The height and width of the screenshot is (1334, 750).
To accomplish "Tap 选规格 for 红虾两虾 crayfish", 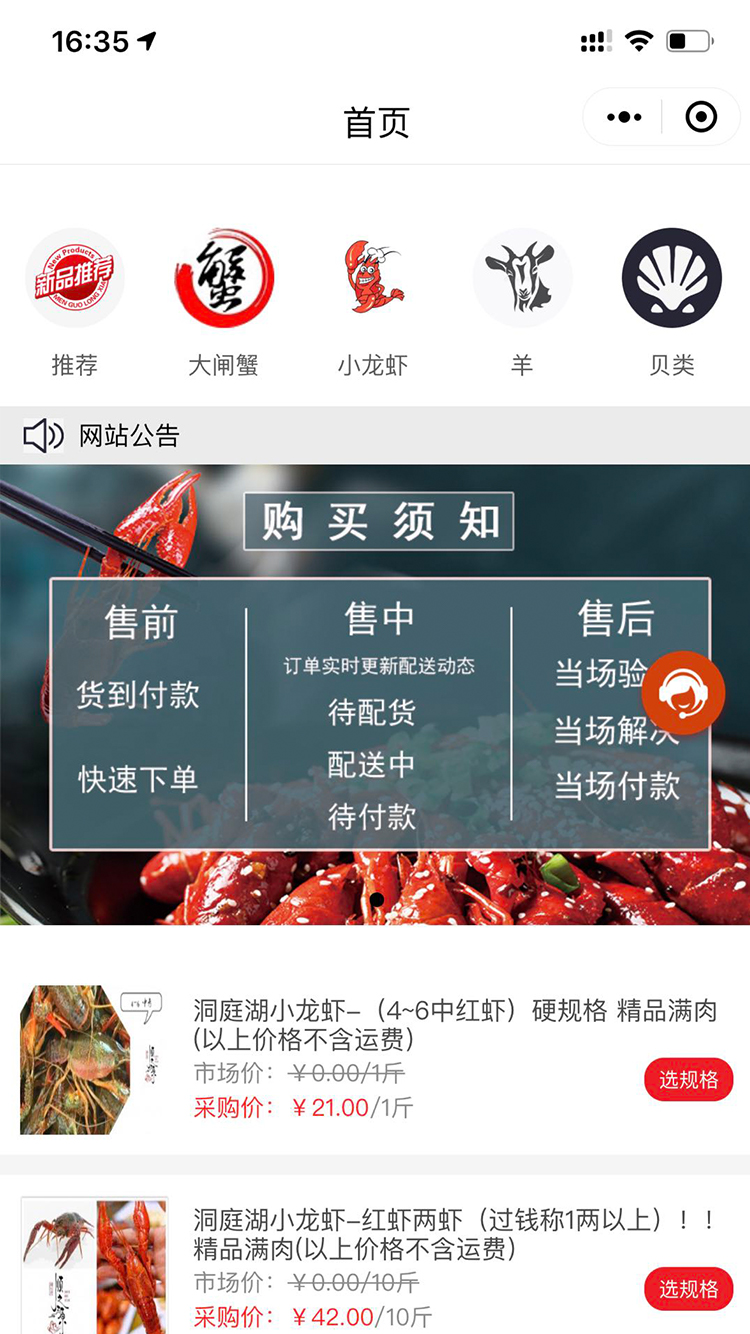I will click(688, 1289).
